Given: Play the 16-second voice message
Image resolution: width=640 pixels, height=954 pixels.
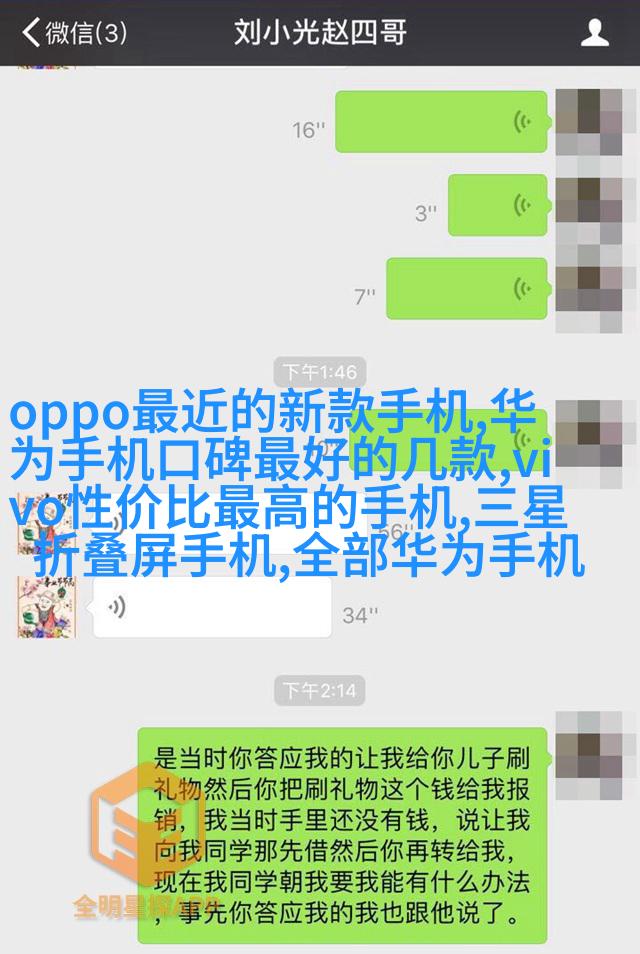Looking at the screenshot, I should point(441,123).
